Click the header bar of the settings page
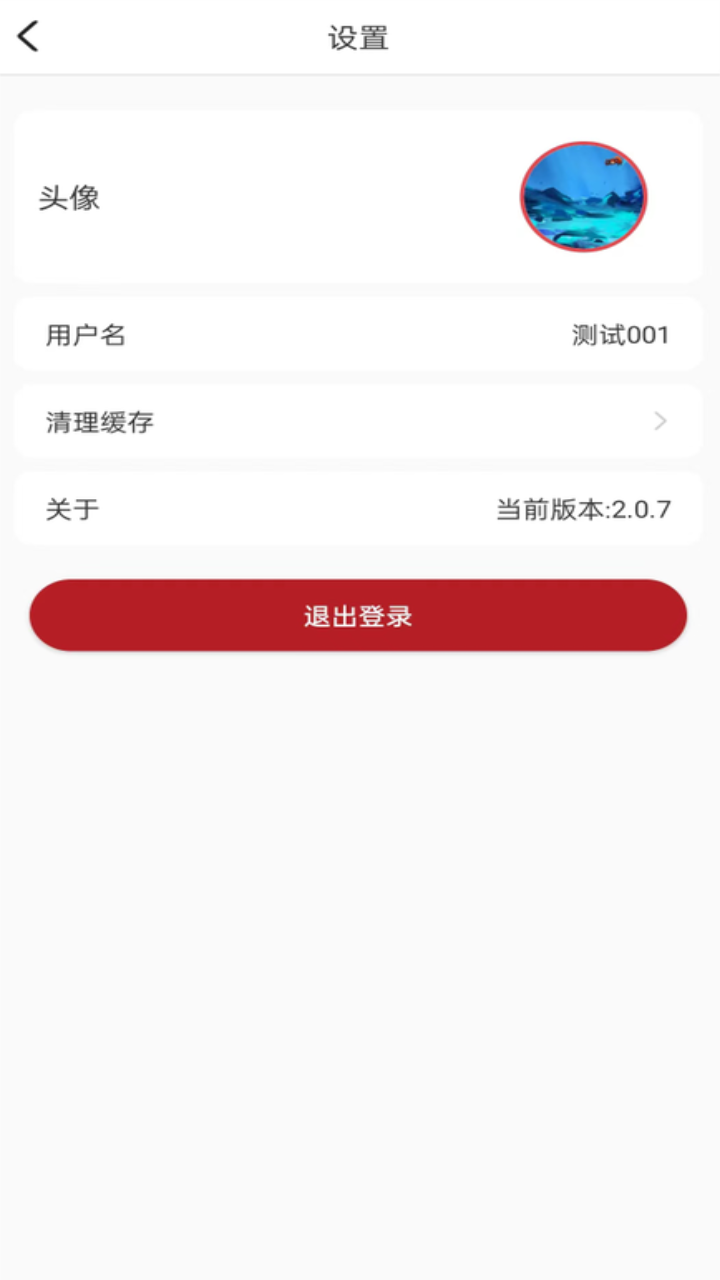The width and height of the screenshot is (720, 1280). pyautogui.click(x=359, y=38)
